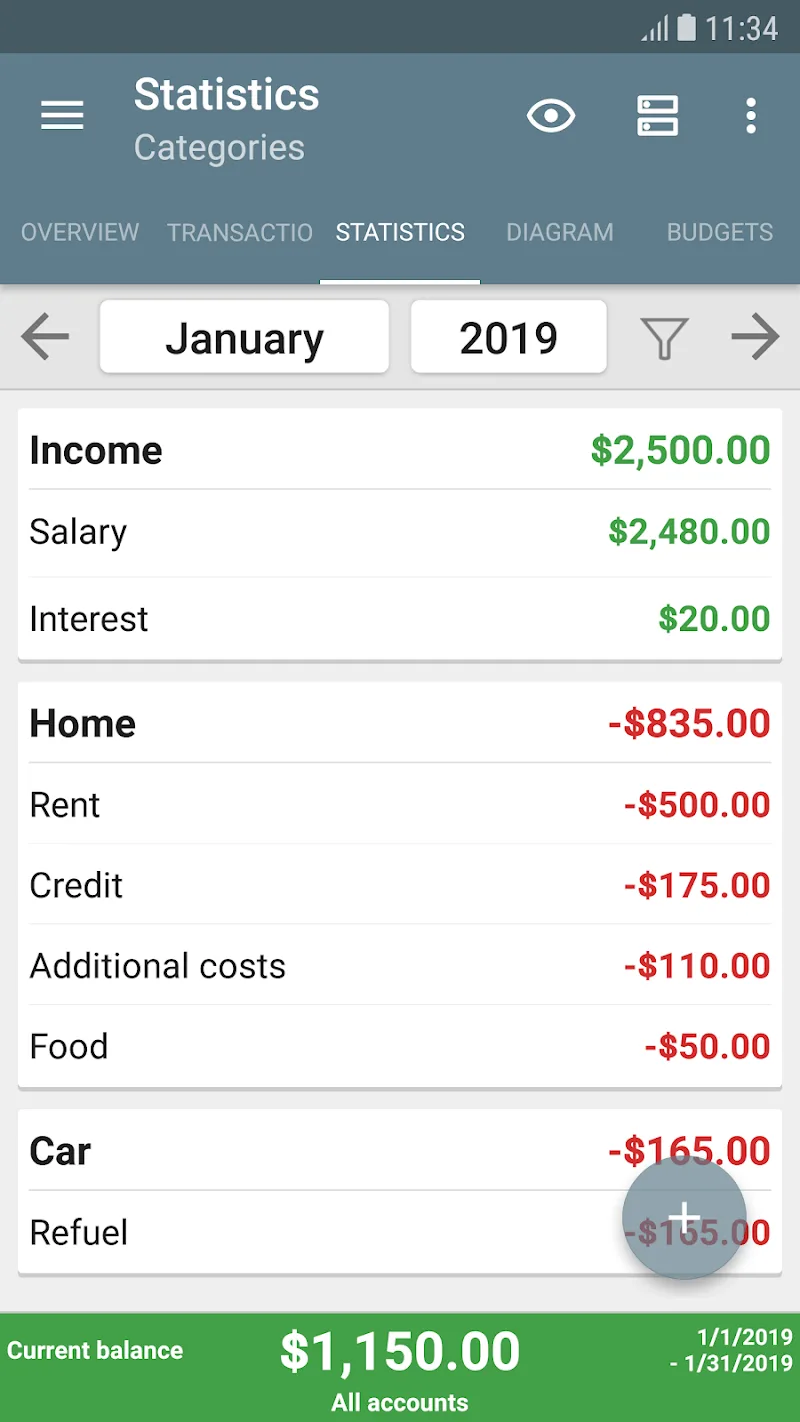
Task: Select the Rent expense entry
Action: tap(400, 805)
